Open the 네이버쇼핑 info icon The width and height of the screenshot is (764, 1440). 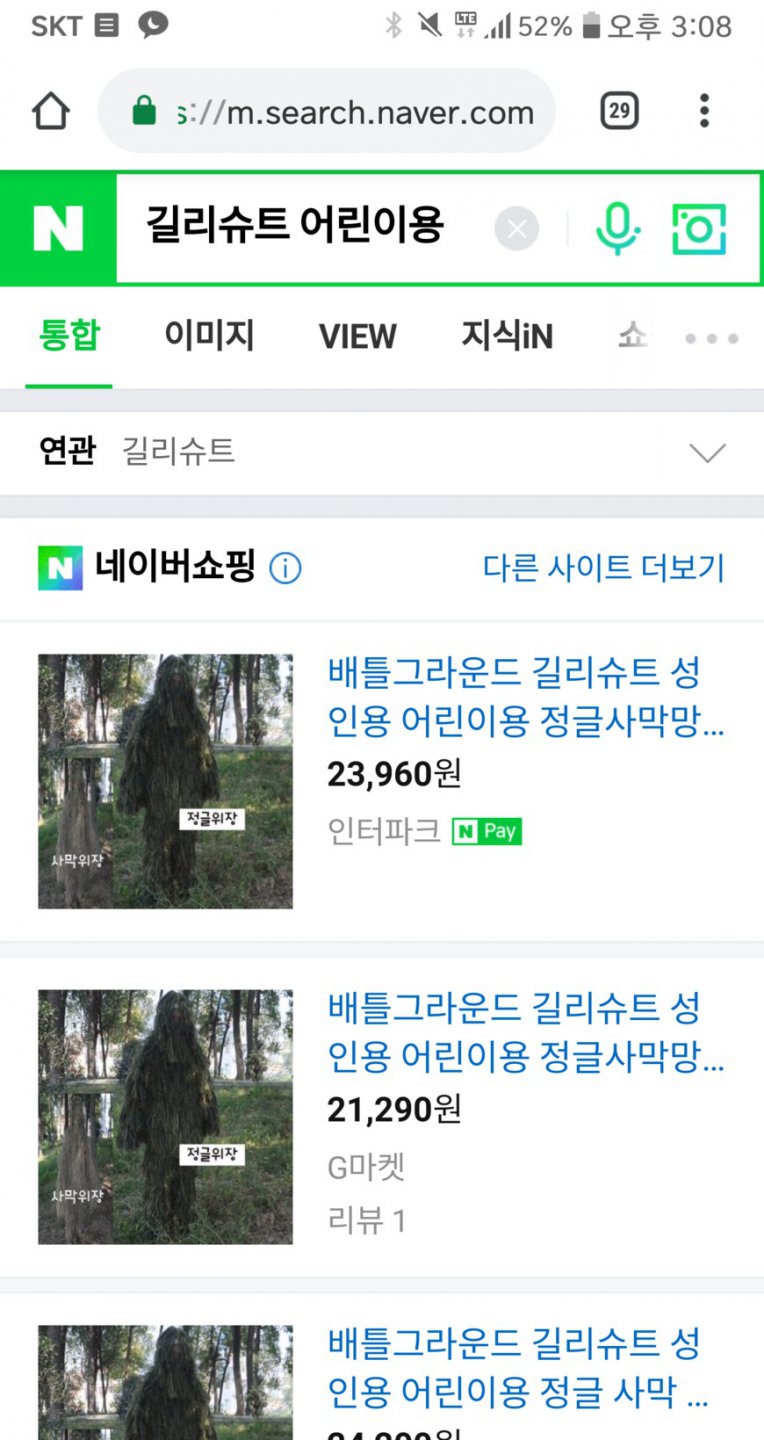click(x=285, y=569)
